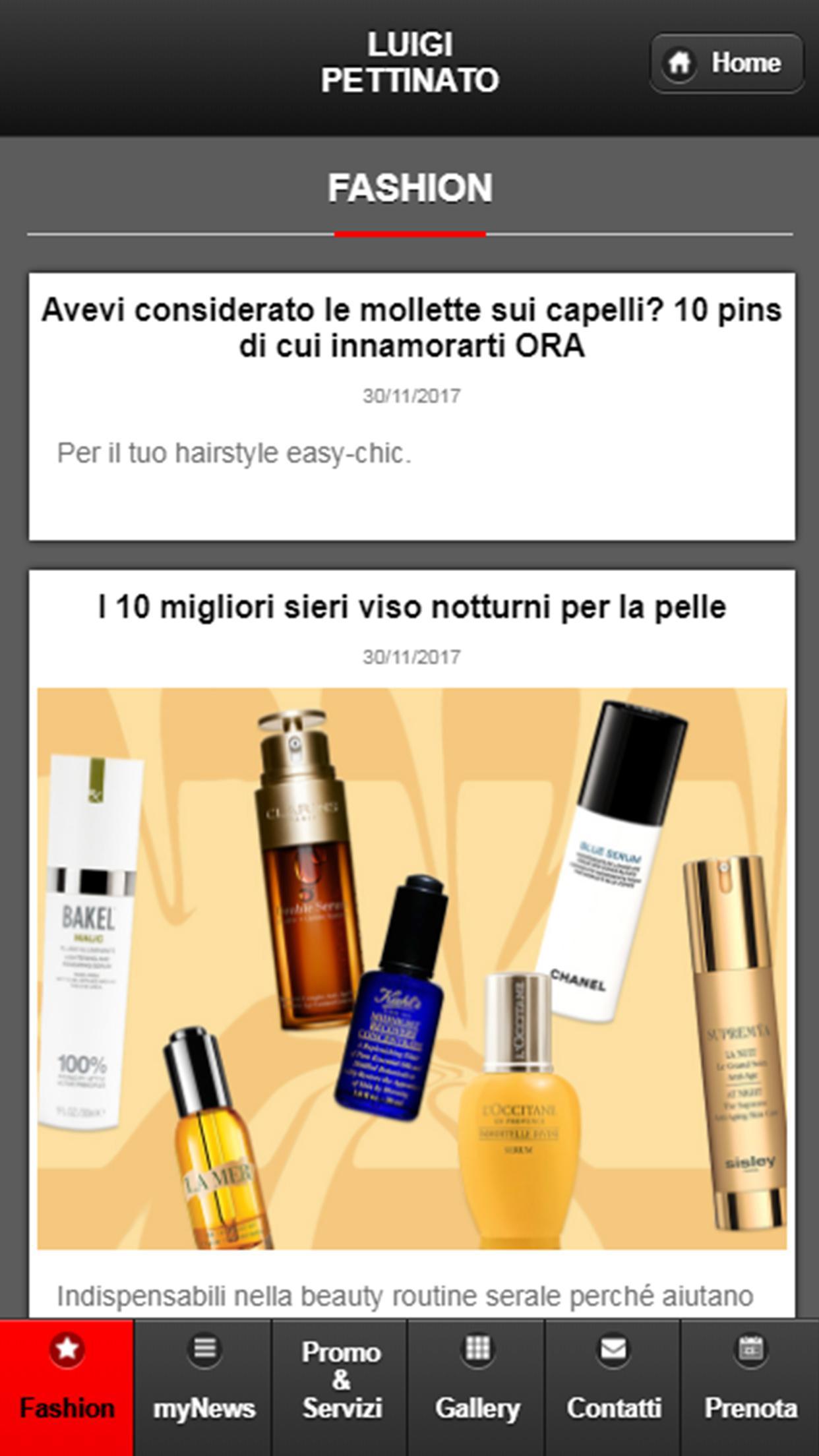Switch to the Gallery tab
Image resolution: width=819 pixels, height=1456 pixels.
point(477,1386)
